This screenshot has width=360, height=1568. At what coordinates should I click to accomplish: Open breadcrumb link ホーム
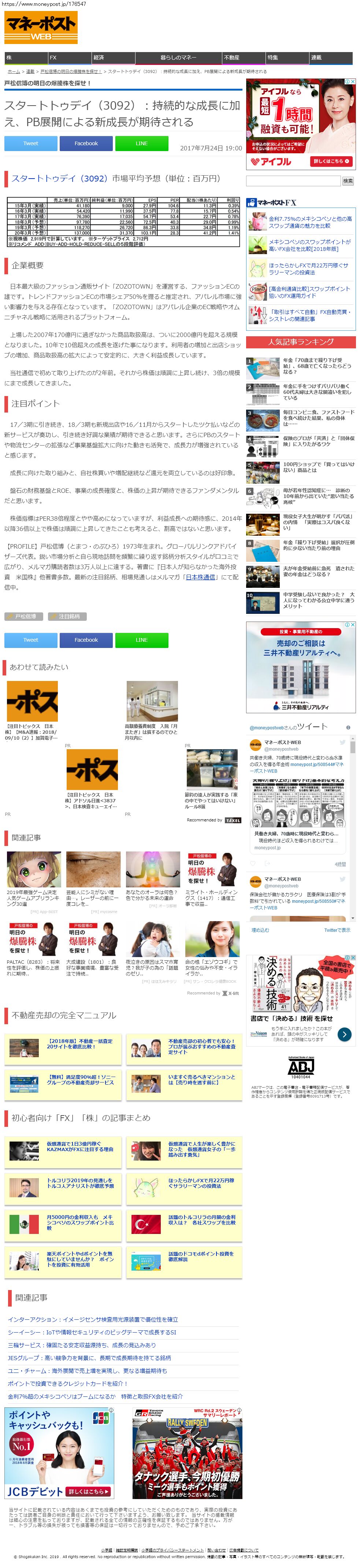[x=14, y=71]
